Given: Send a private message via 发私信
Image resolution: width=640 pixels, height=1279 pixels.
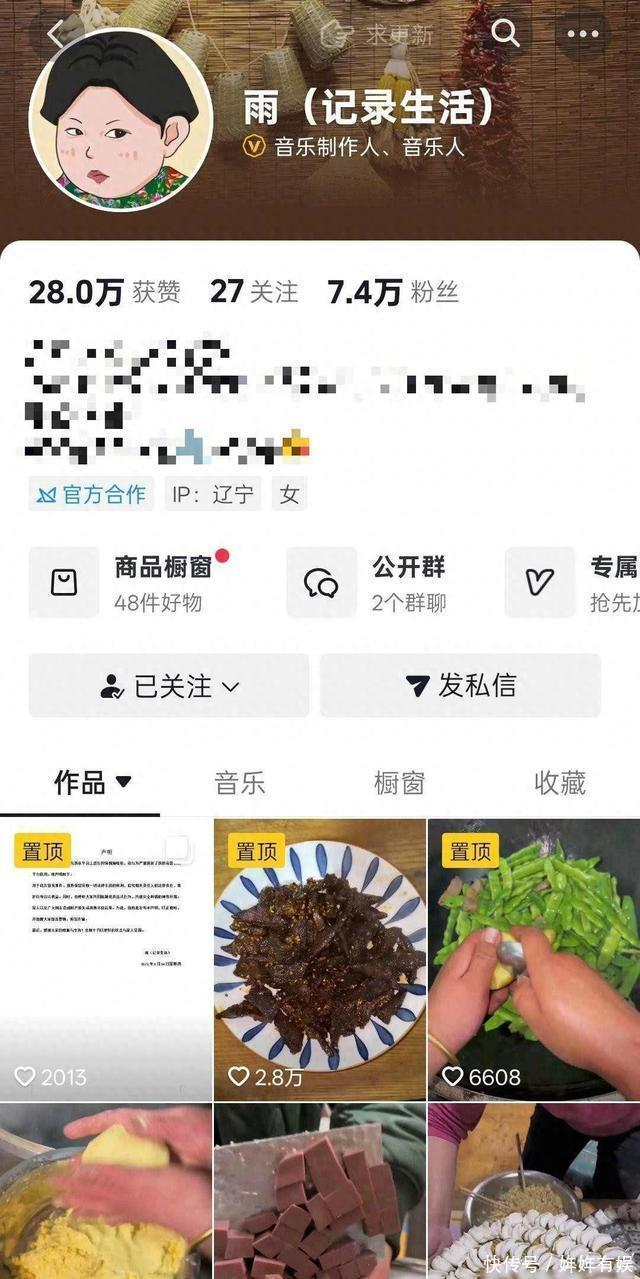Looking at the screenshot, I should [x=460, y=686].
